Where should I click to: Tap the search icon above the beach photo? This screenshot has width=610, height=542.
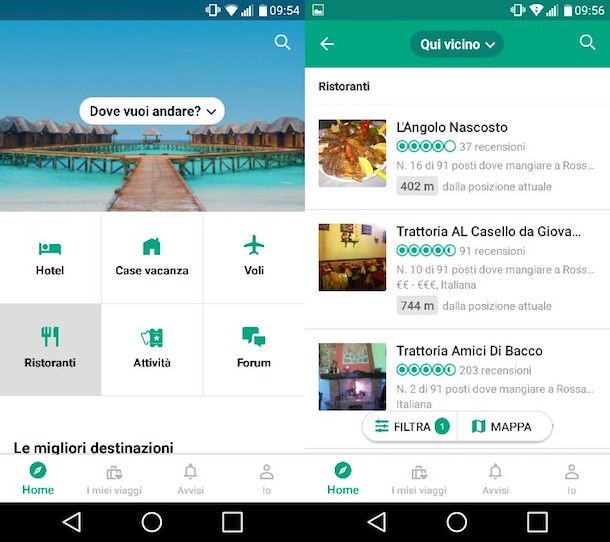283,42
